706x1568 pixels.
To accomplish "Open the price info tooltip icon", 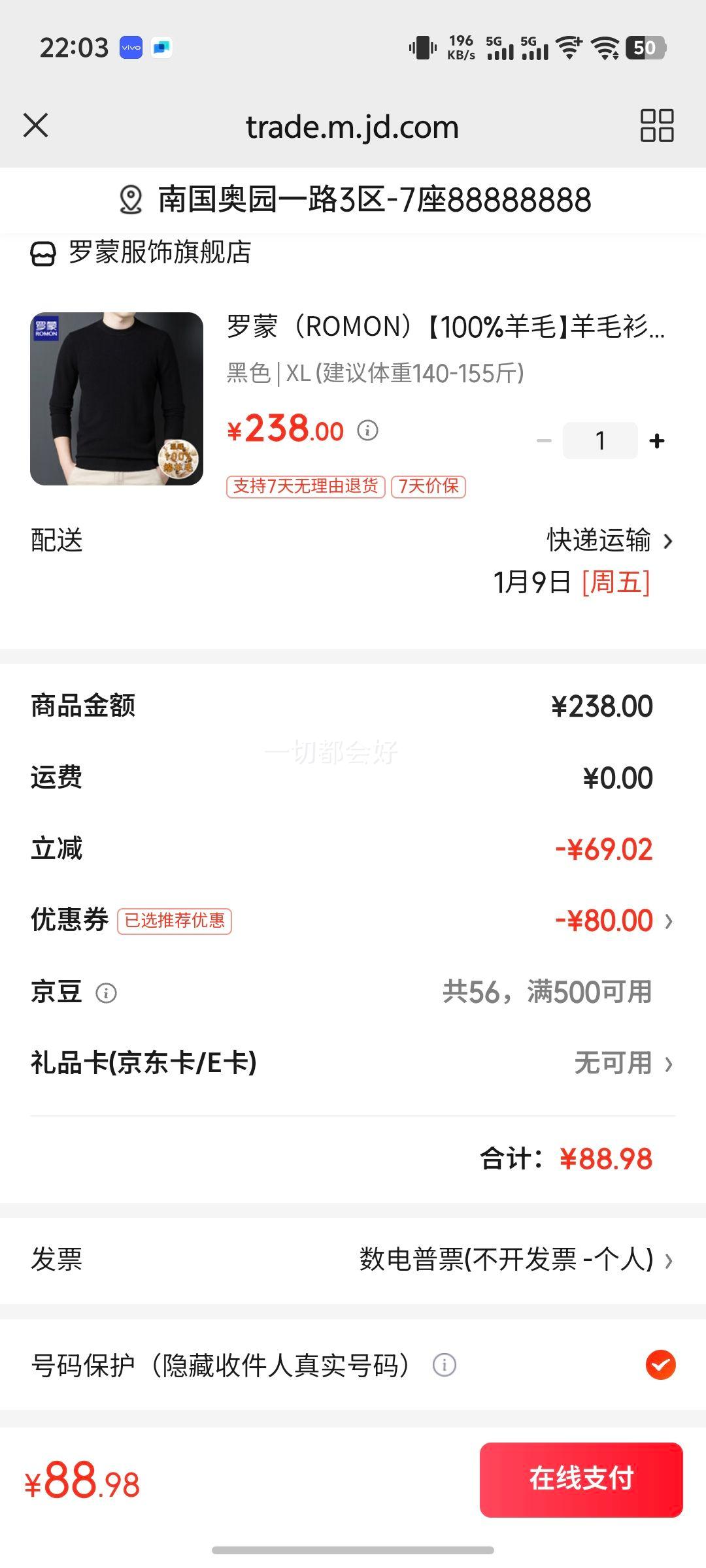I will click(x=367, y=431).
